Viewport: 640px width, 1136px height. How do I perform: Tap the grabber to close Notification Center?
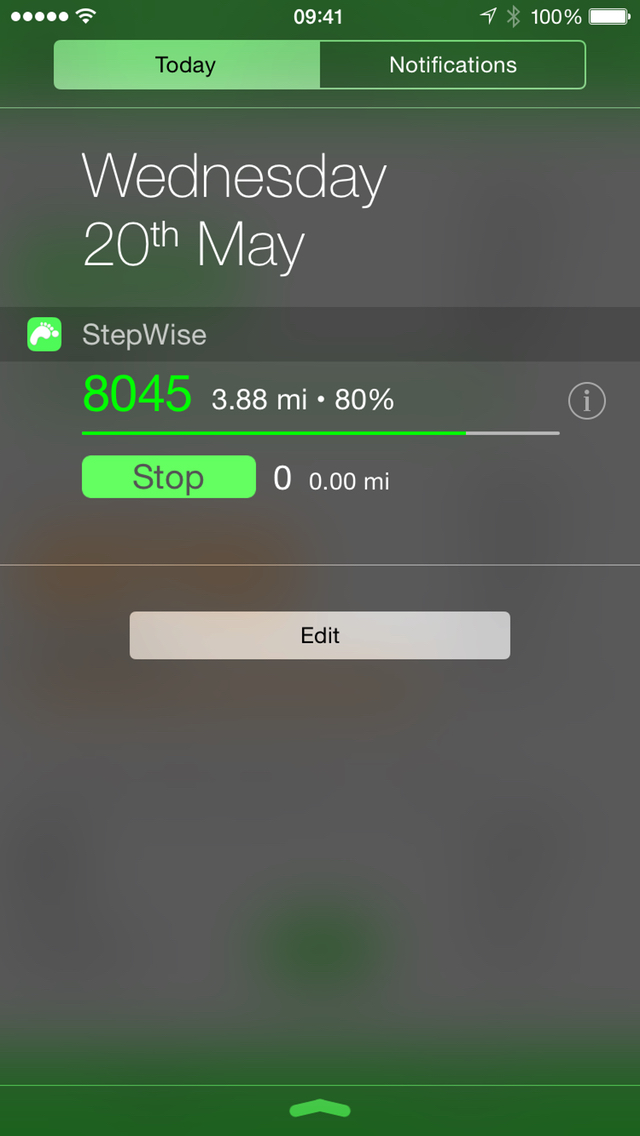coord(320,1108)
